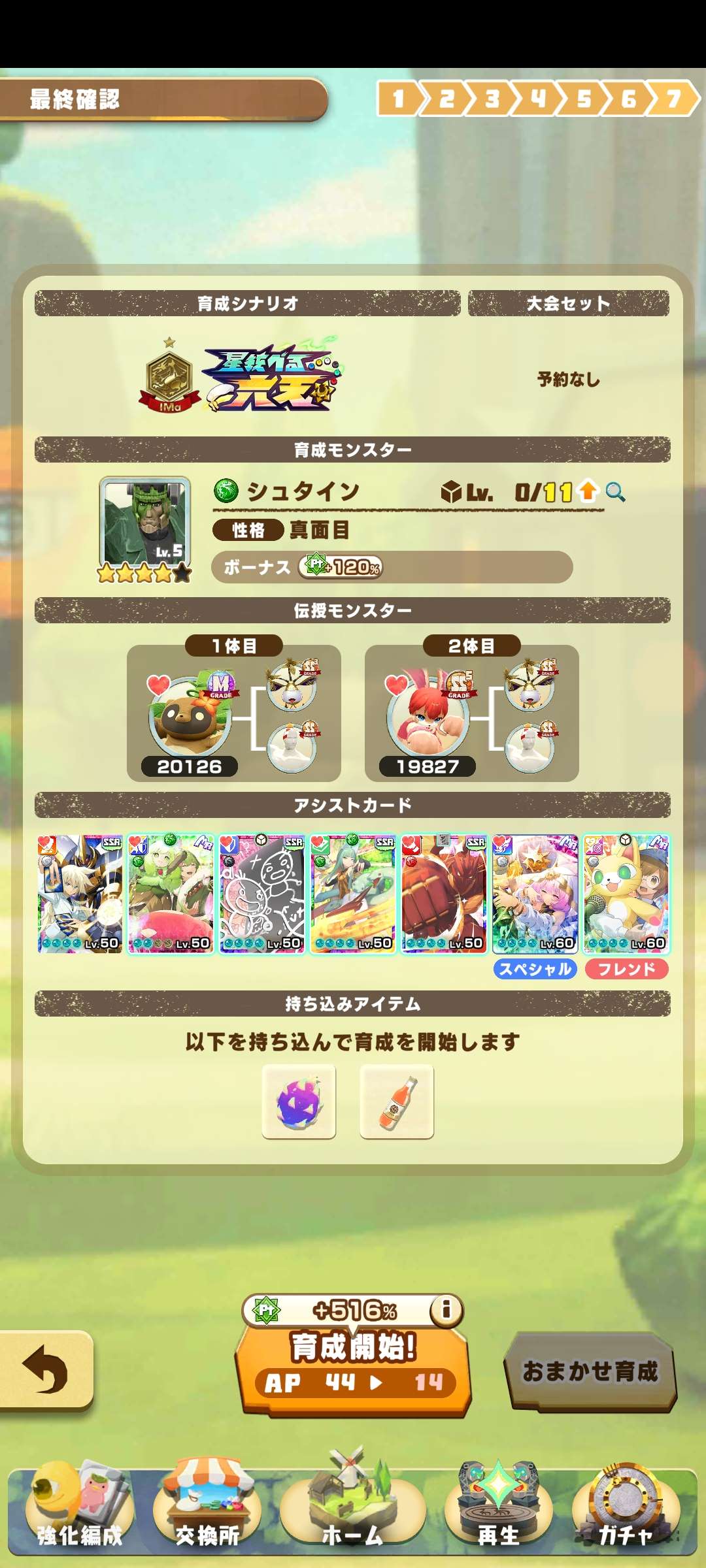This screenshot has width=706, height=1568.
Task: Open the magnifier icon beside Lv. 0/11
Action: click(615, 491)
